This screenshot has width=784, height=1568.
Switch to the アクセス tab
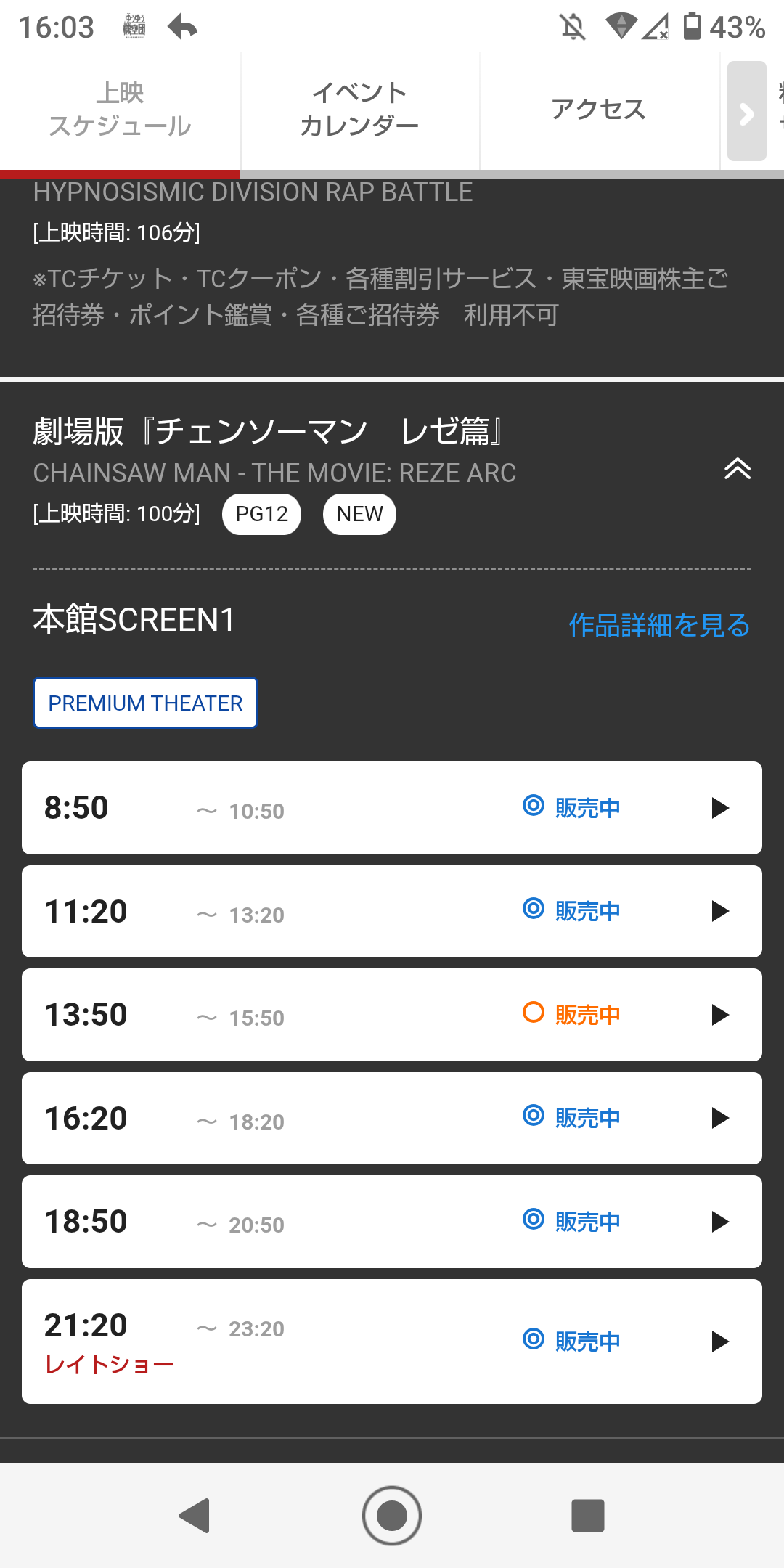pyautogui.click(x=599, y=110)
